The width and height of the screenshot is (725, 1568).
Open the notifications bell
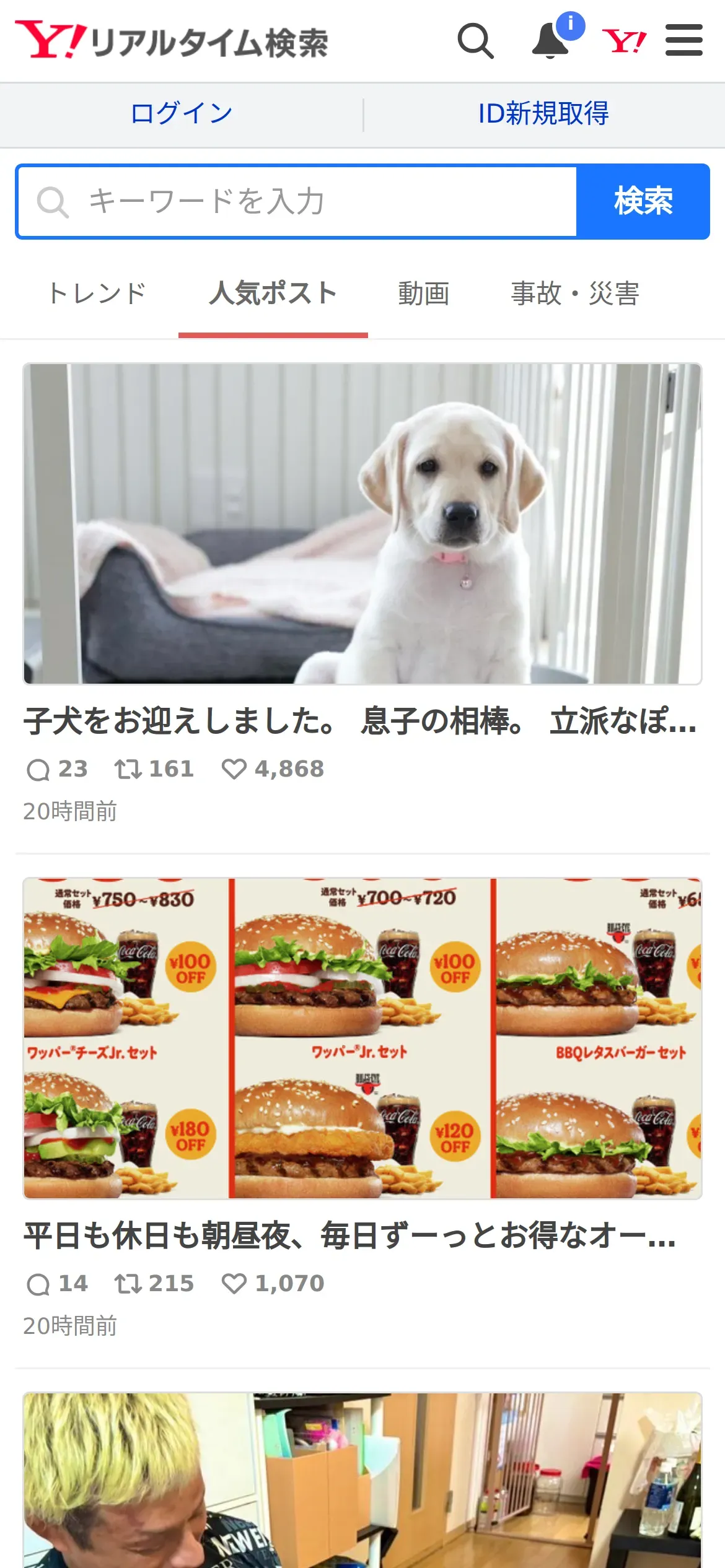click(551, 41)
